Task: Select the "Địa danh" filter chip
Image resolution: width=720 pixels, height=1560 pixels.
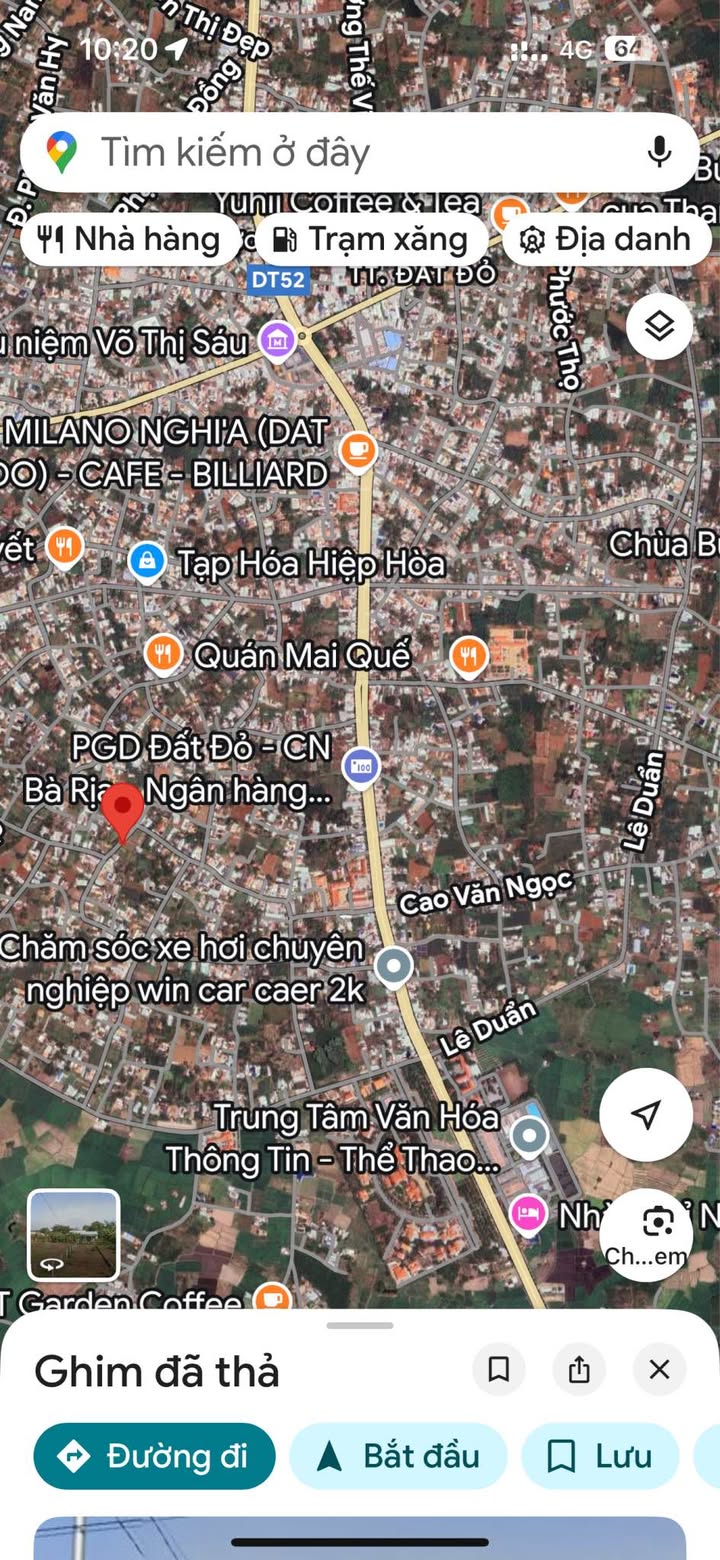Action: click(607, 240)
